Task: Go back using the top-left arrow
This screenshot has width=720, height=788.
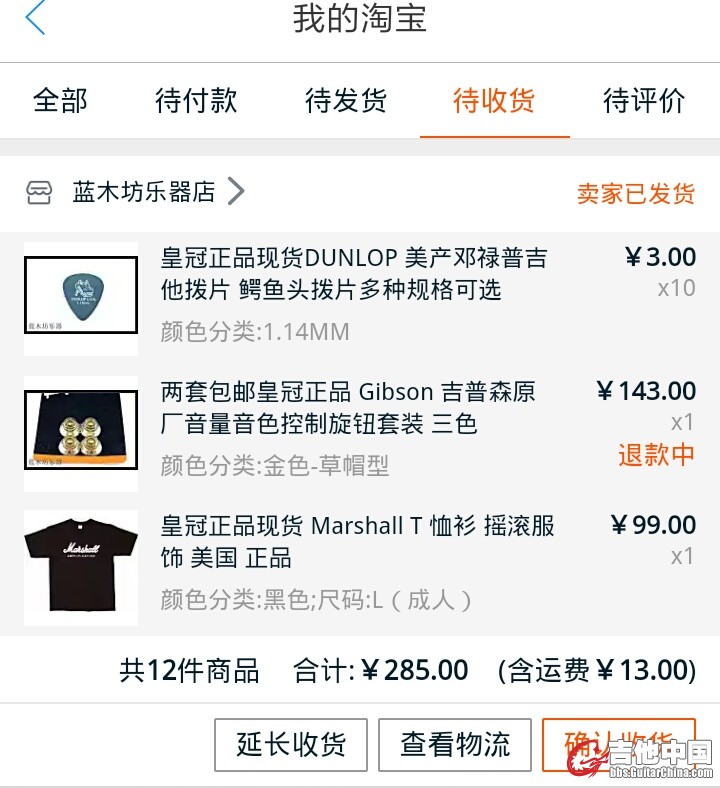Action: pos(36,19)
